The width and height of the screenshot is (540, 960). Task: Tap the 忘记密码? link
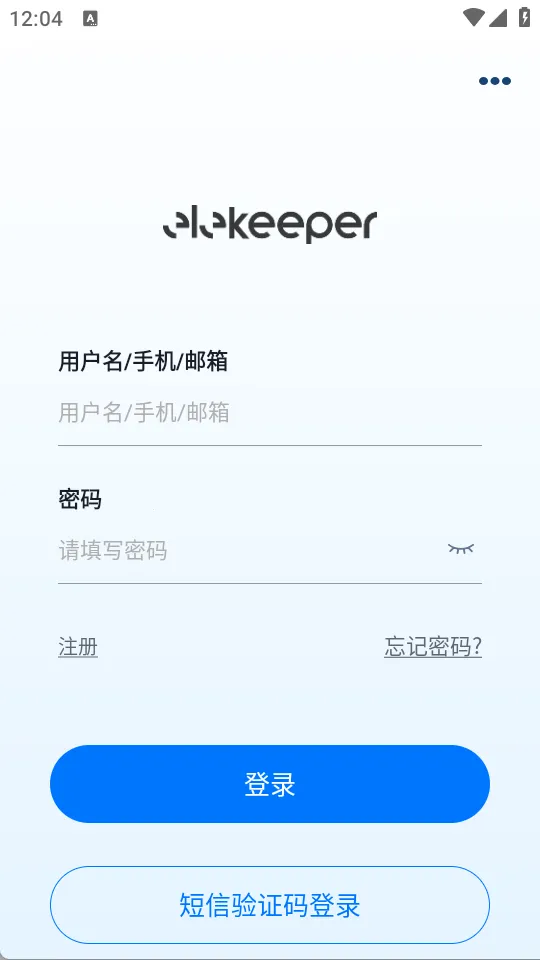433,647
